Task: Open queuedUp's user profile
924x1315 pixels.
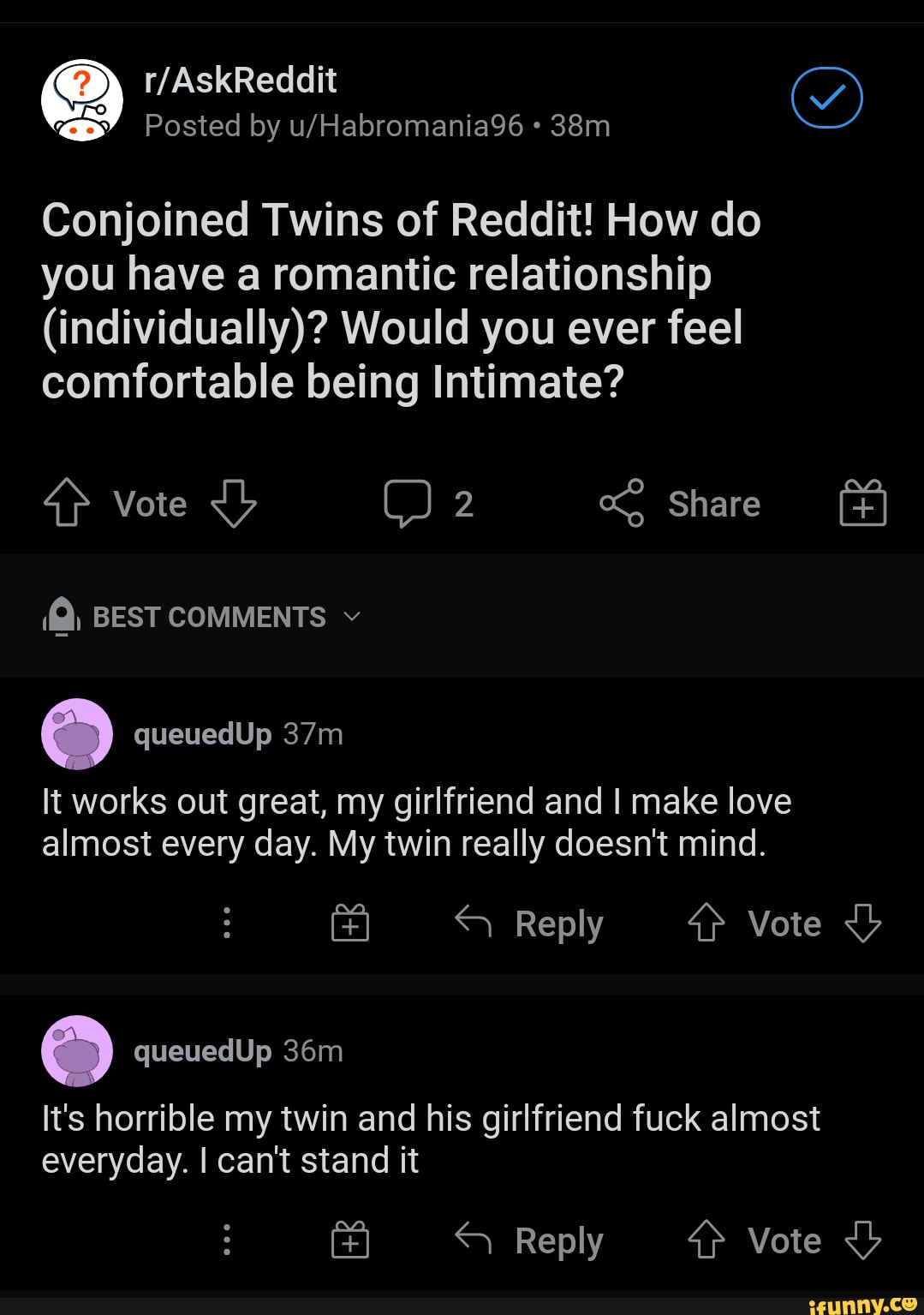Action: click(202, 733)
